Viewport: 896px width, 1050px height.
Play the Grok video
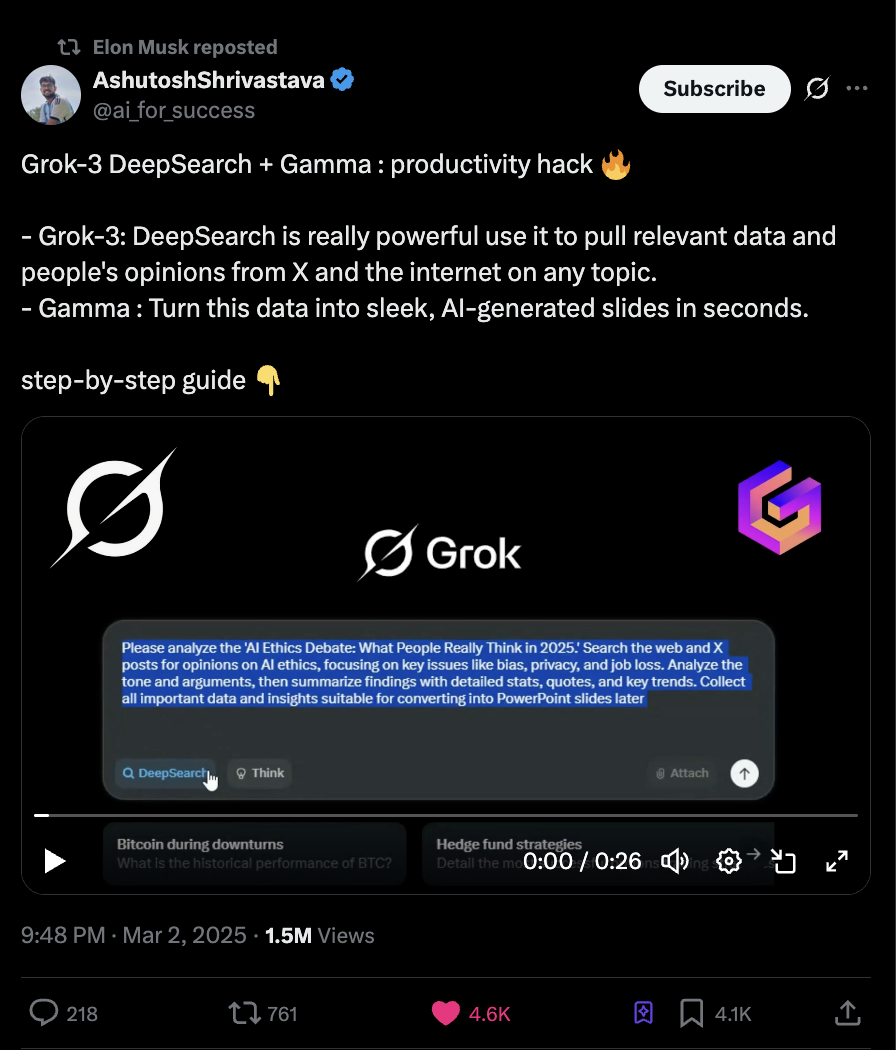55,860
